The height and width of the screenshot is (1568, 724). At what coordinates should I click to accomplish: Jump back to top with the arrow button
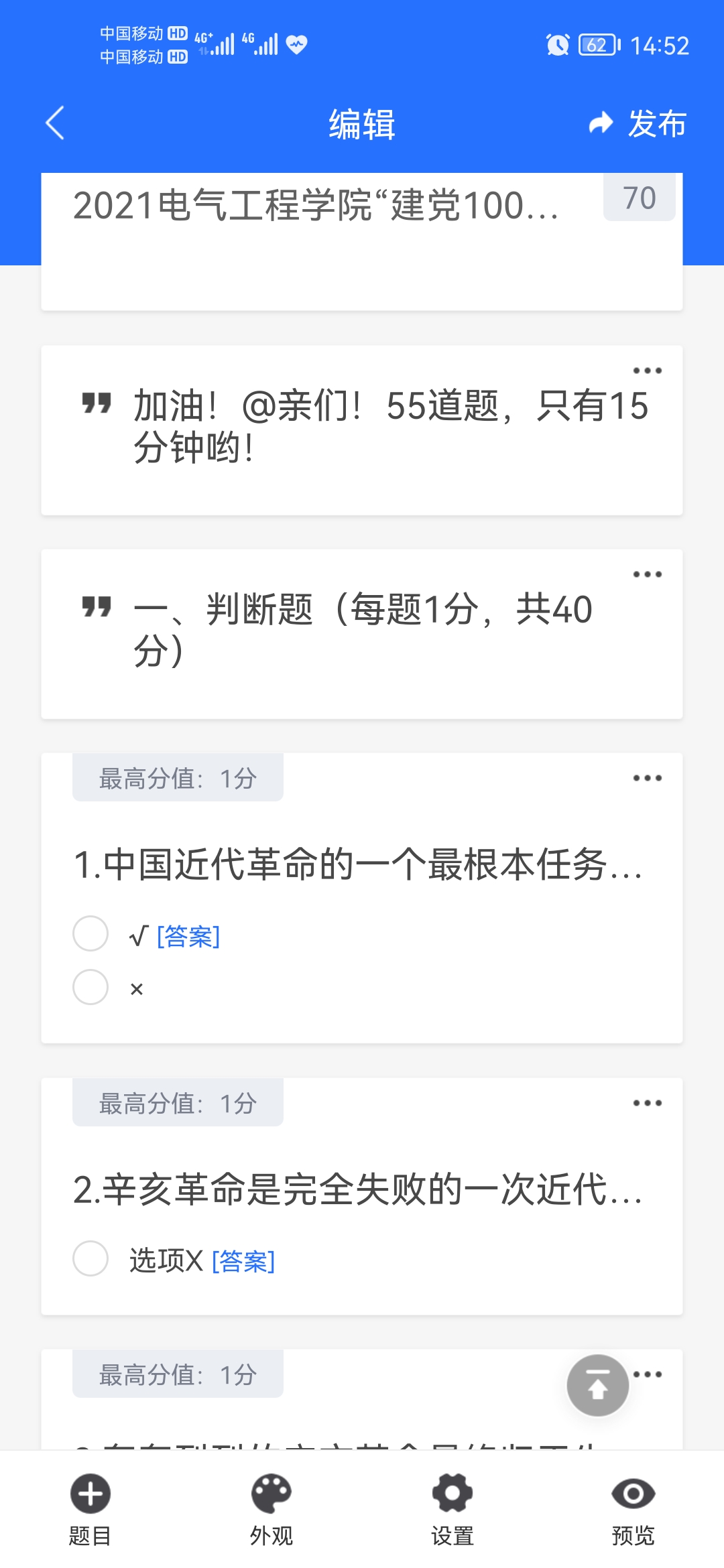[x=597, y=1385]
